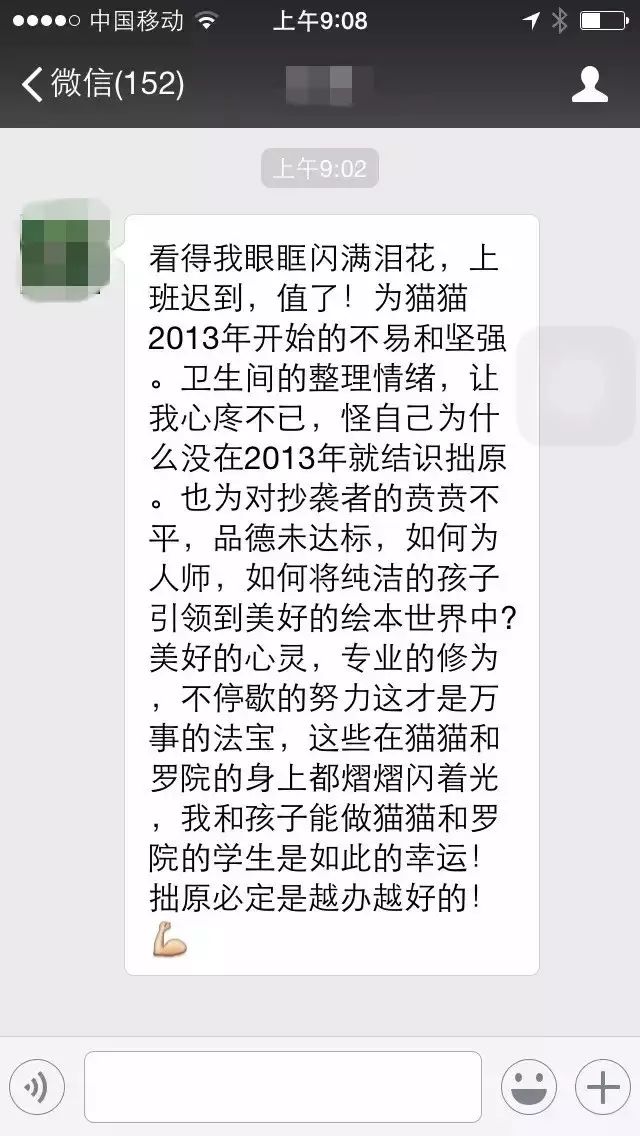Switch to voice message input
The width and height of the screenshot is (640, 1136).
tap(37, 1086)
